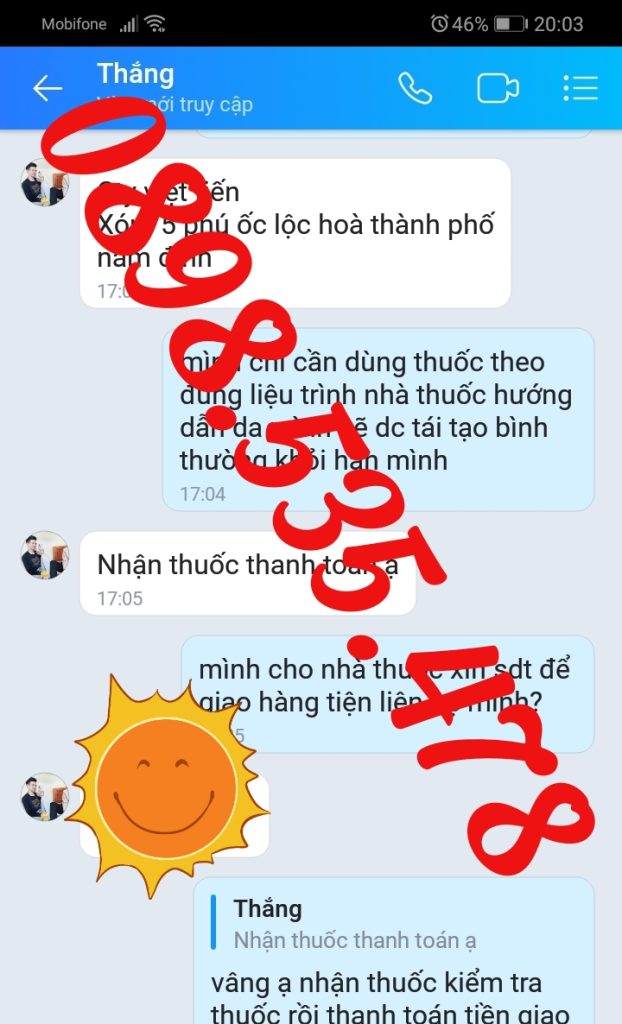Open Thắng's profile from the header name

click(x=136, y=74)
